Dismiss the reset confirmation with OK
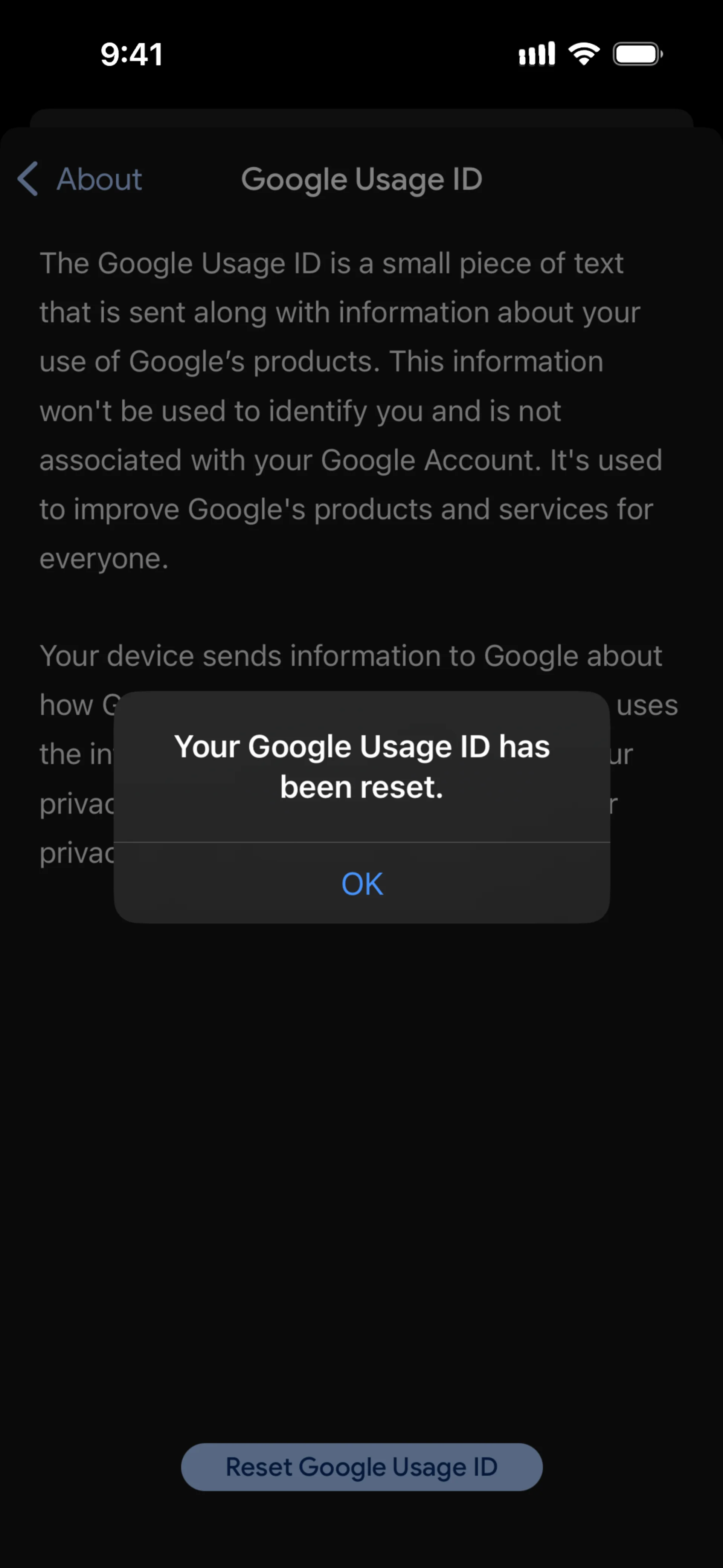Screen dimensions: 723x1568 [x=362, y=883]
